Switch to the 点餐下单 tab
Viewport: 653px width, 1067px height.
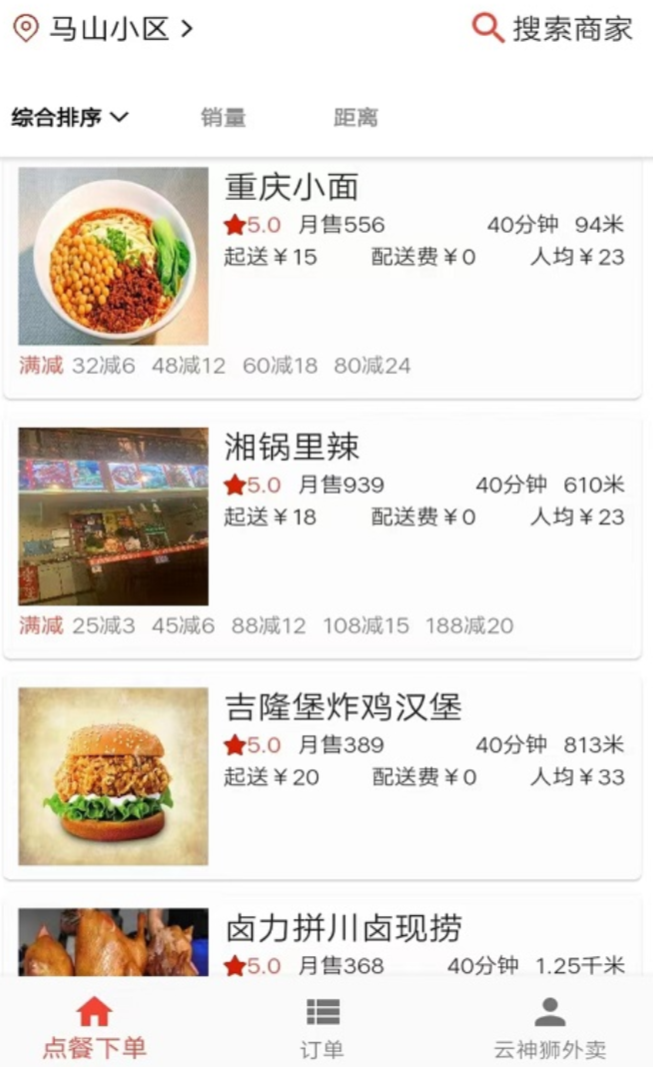coord(94,1028)
